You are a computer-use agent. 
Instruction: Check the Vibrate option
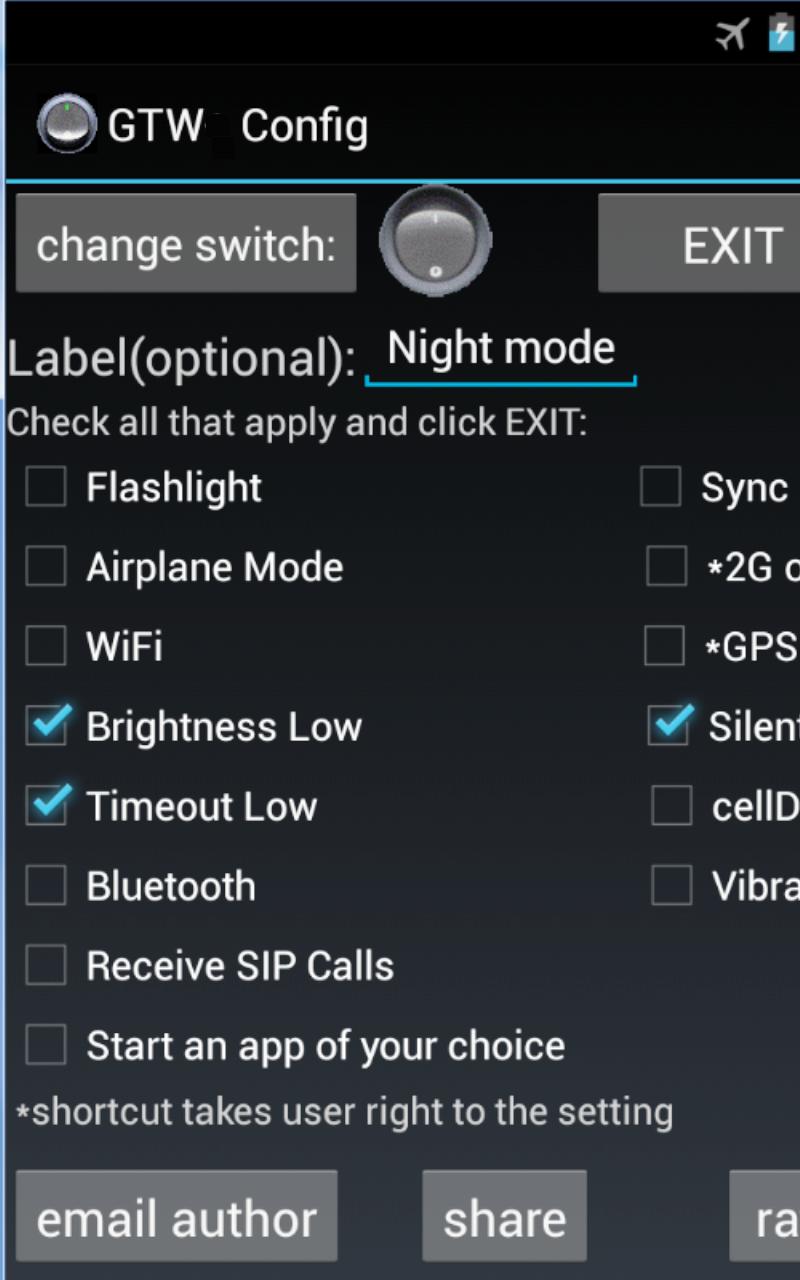pyautogui.click(x=671, y=886)
